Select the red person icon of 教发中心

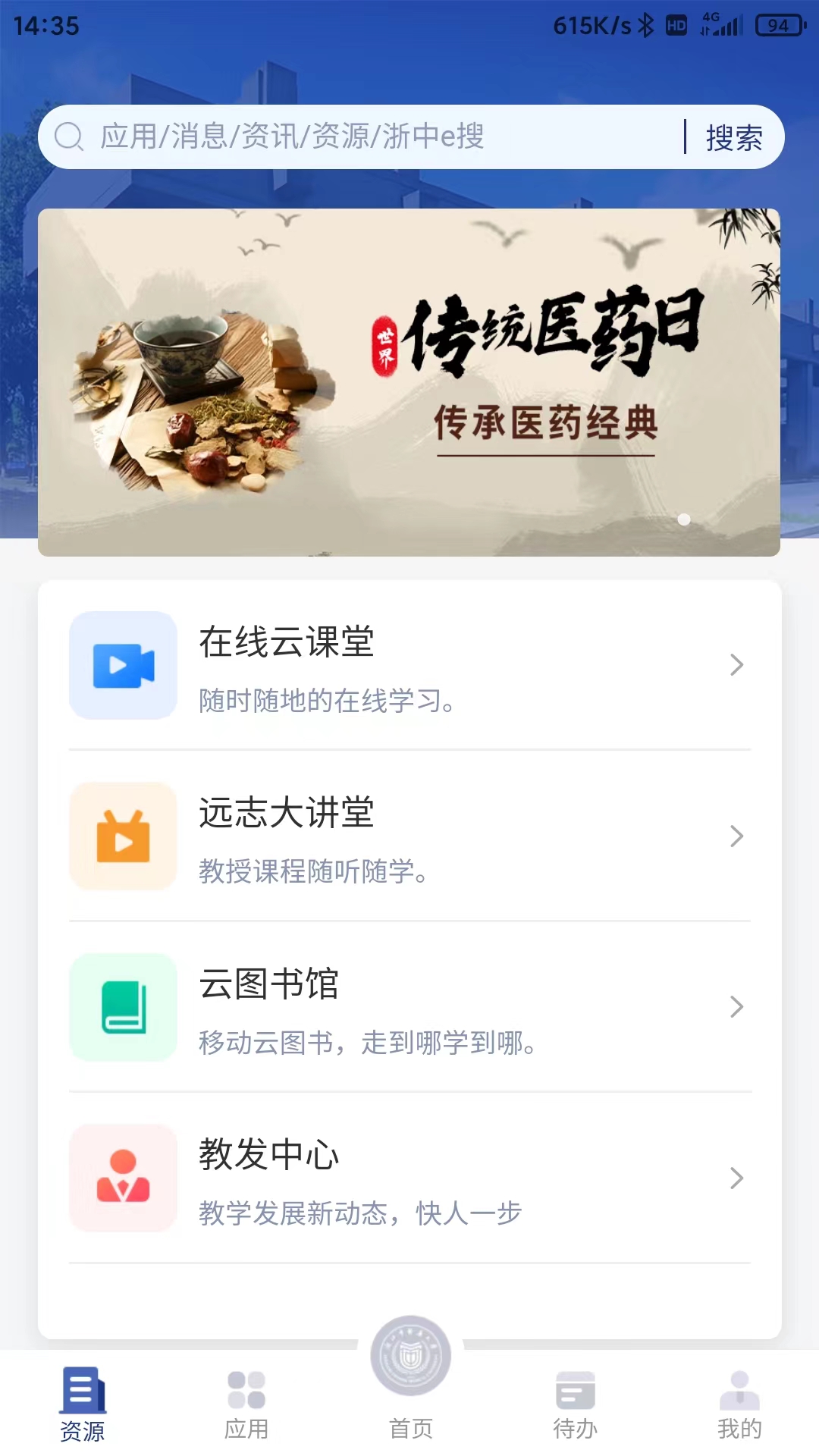(123, 1178)
